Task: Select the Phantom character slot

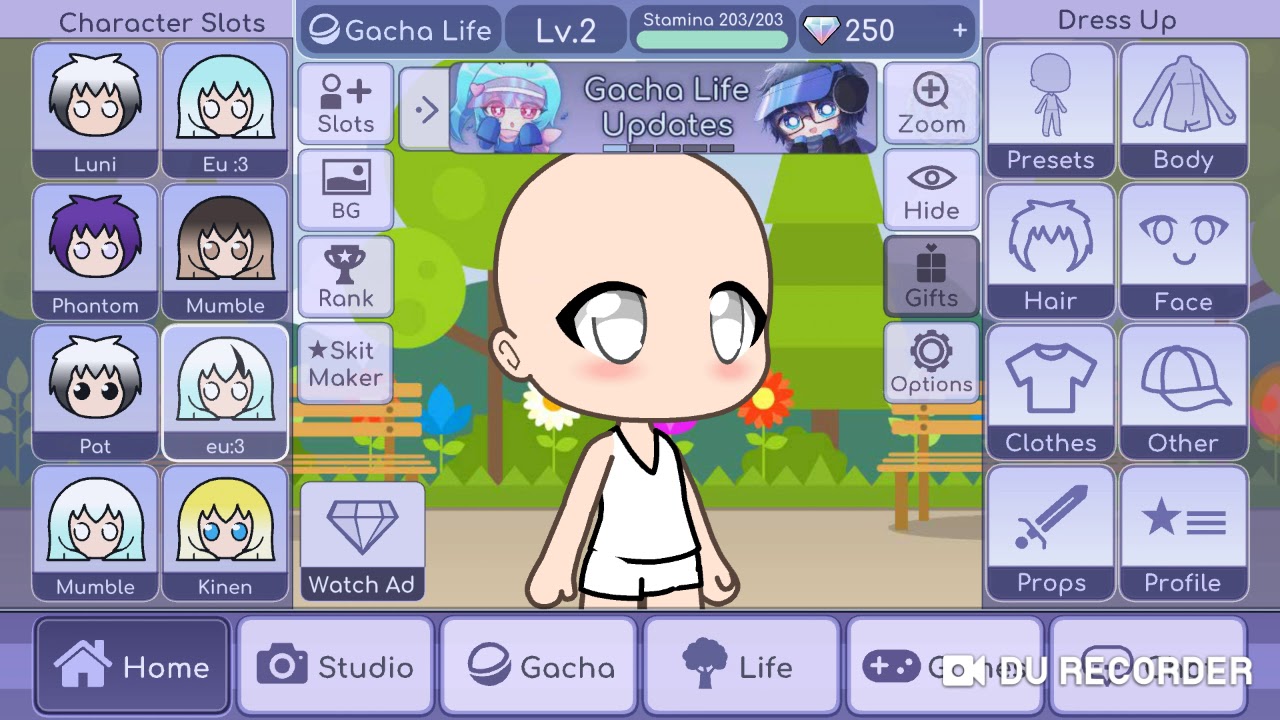Action: click(95, 250)
